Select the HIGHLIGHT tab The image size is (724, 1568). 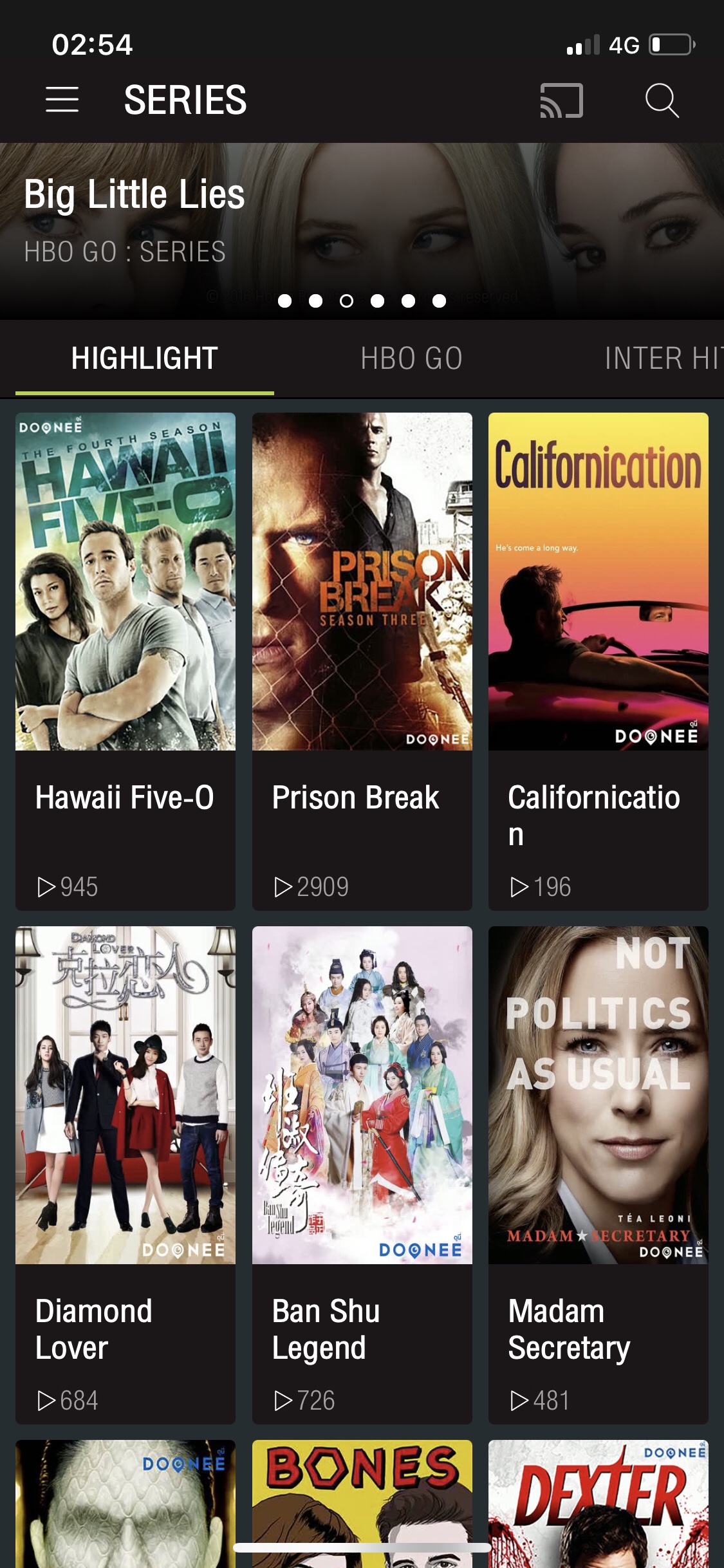[x=145, y=359]
